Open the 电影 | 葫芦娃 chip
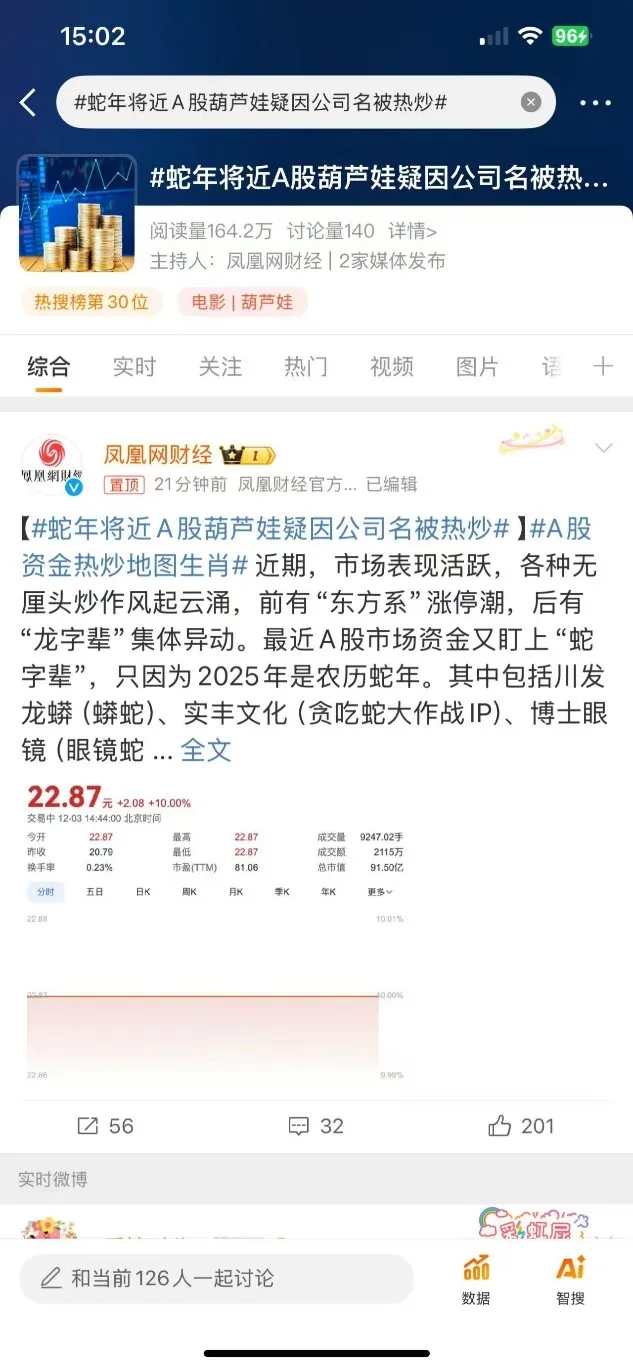The height and width of the screenshot is (1369, 633). pyautogui.click(x=242, y=302)
